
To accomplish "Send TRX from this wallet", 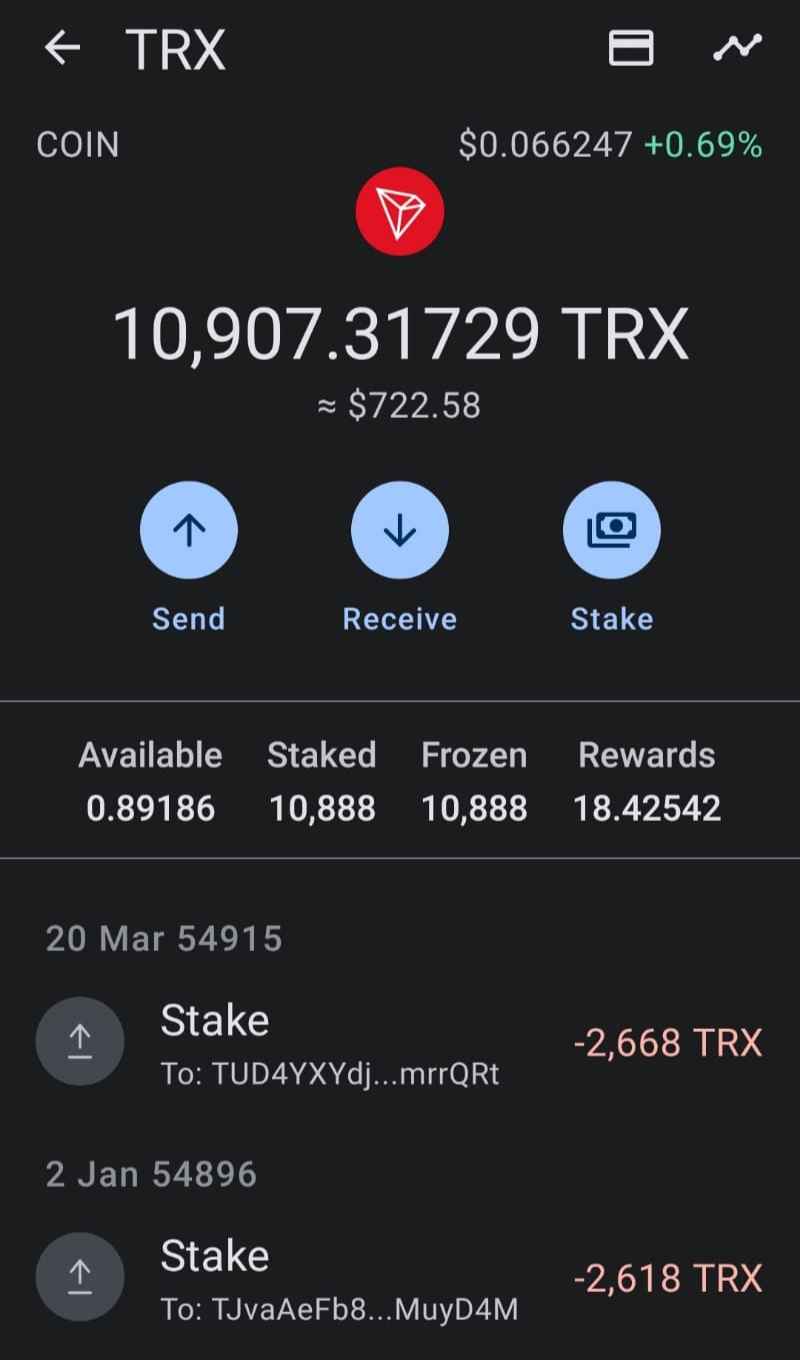I will click(189, 531).
